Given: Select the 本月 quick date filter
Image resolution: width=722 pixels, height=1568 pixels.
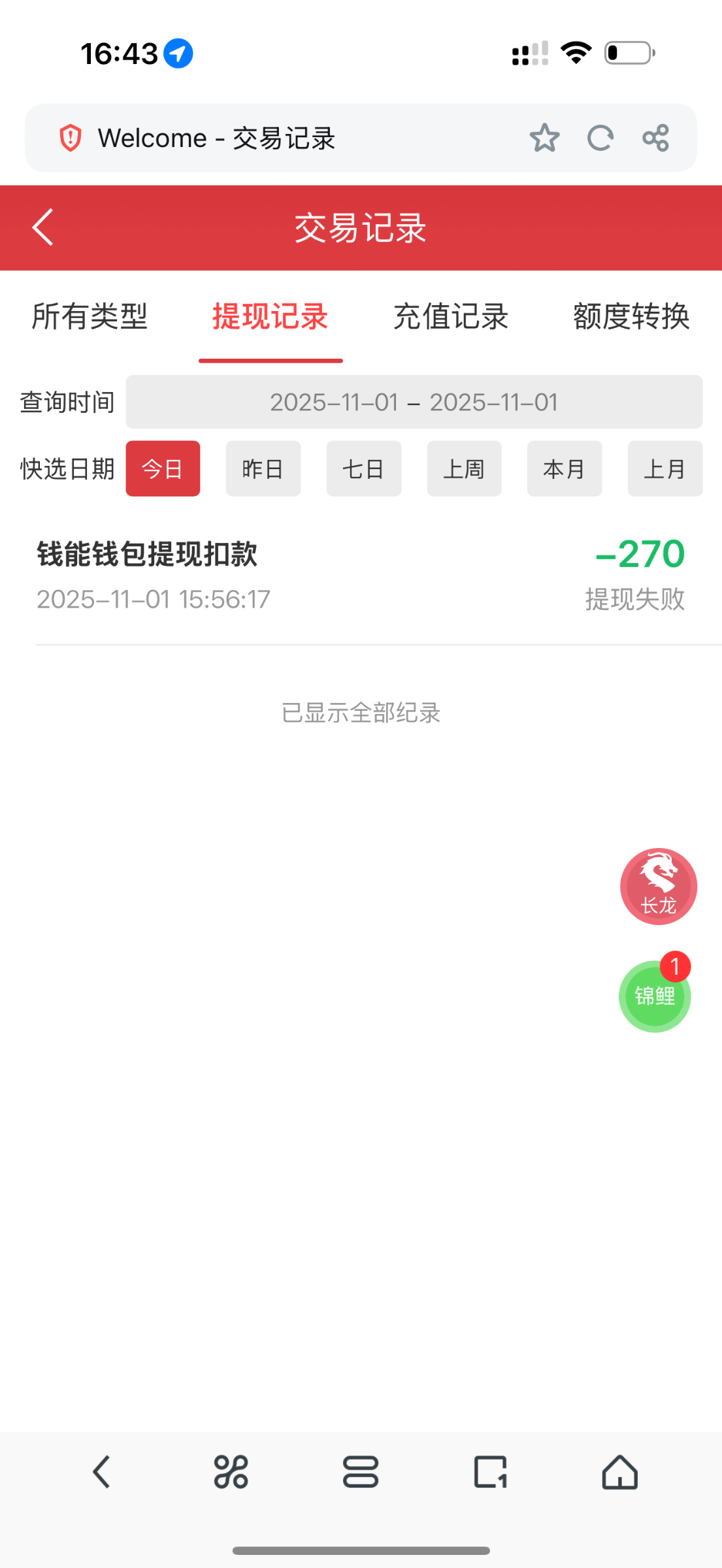Looking at the screenshot, I should coord(565,468).
